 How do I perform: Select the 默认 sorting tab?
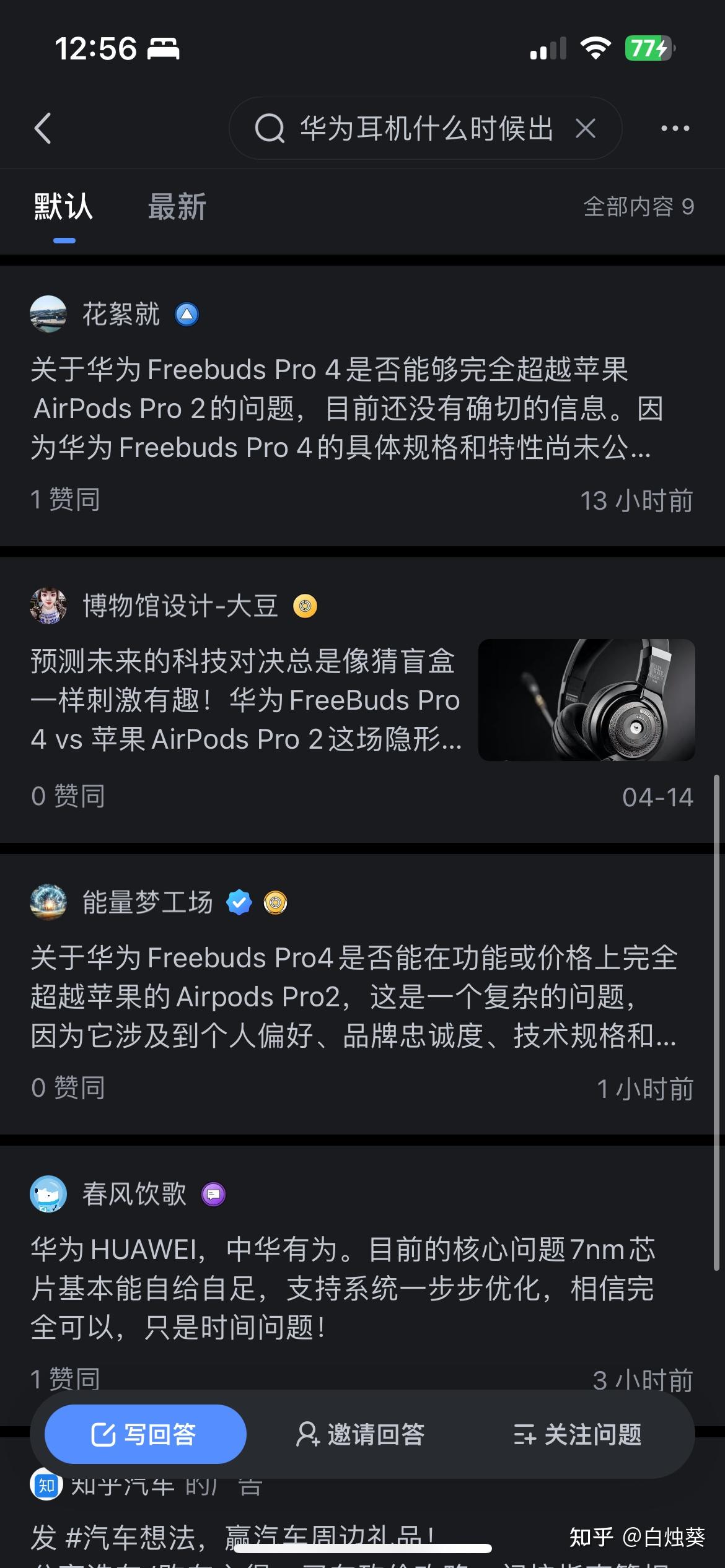64,207
